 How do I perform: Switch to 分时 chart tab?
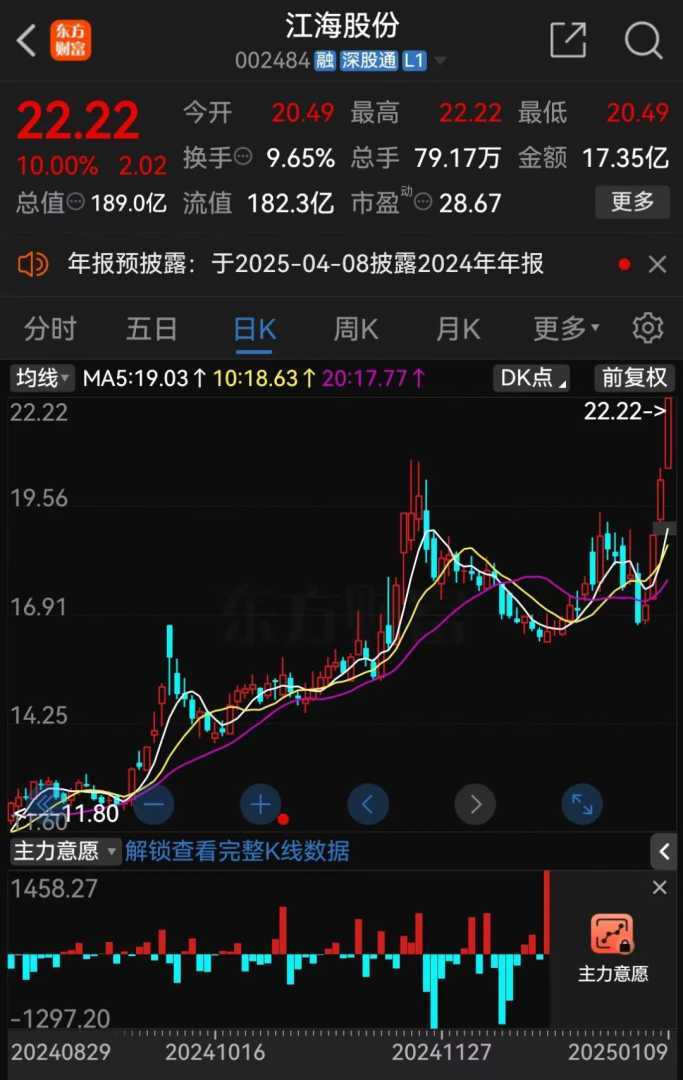coord(50,328)
